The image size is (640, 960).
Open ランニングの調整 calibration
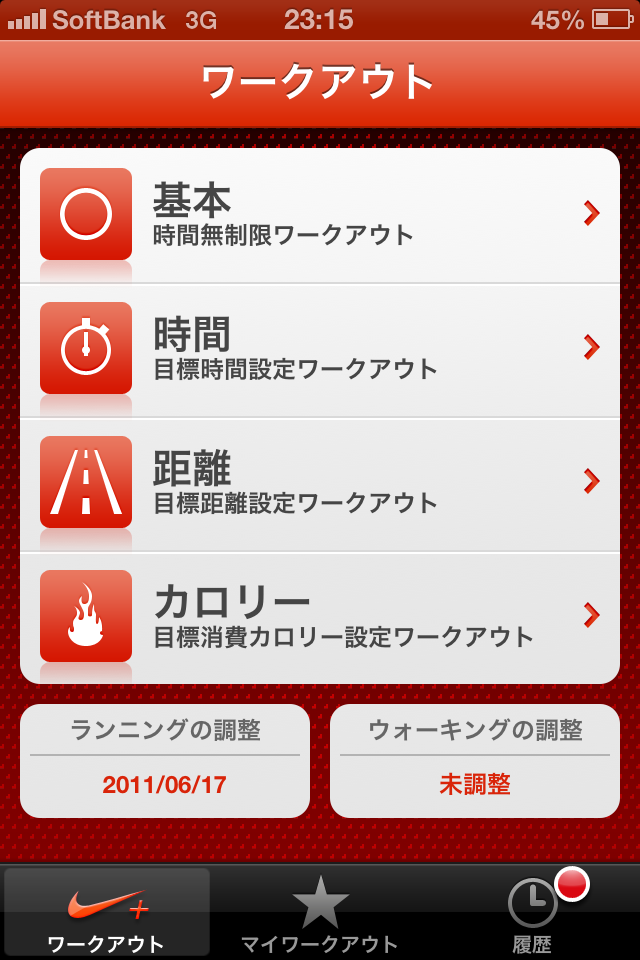pos(165,761)
